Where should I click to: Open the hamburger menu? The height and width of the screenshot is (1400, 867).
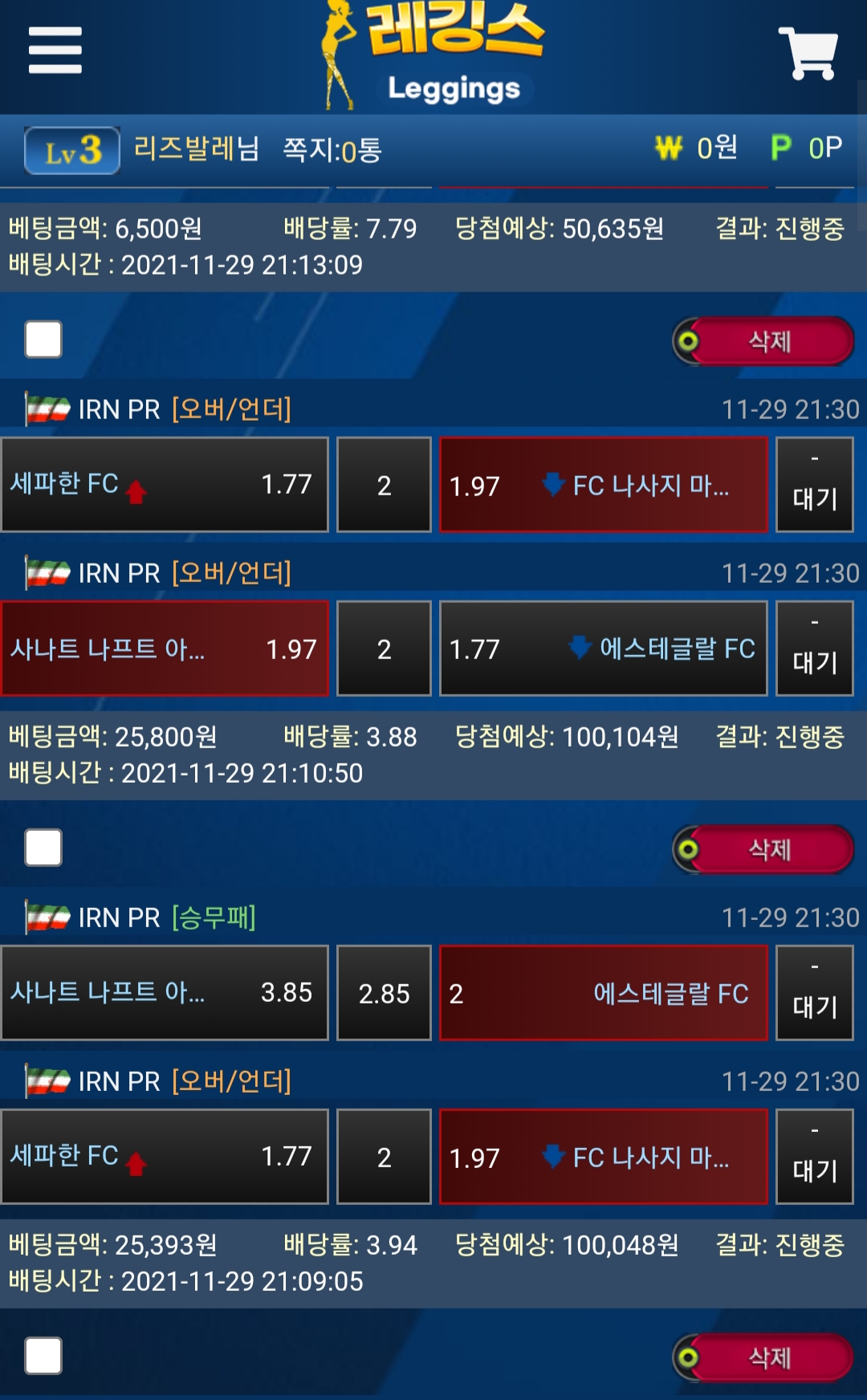click(x=55, y=51)
